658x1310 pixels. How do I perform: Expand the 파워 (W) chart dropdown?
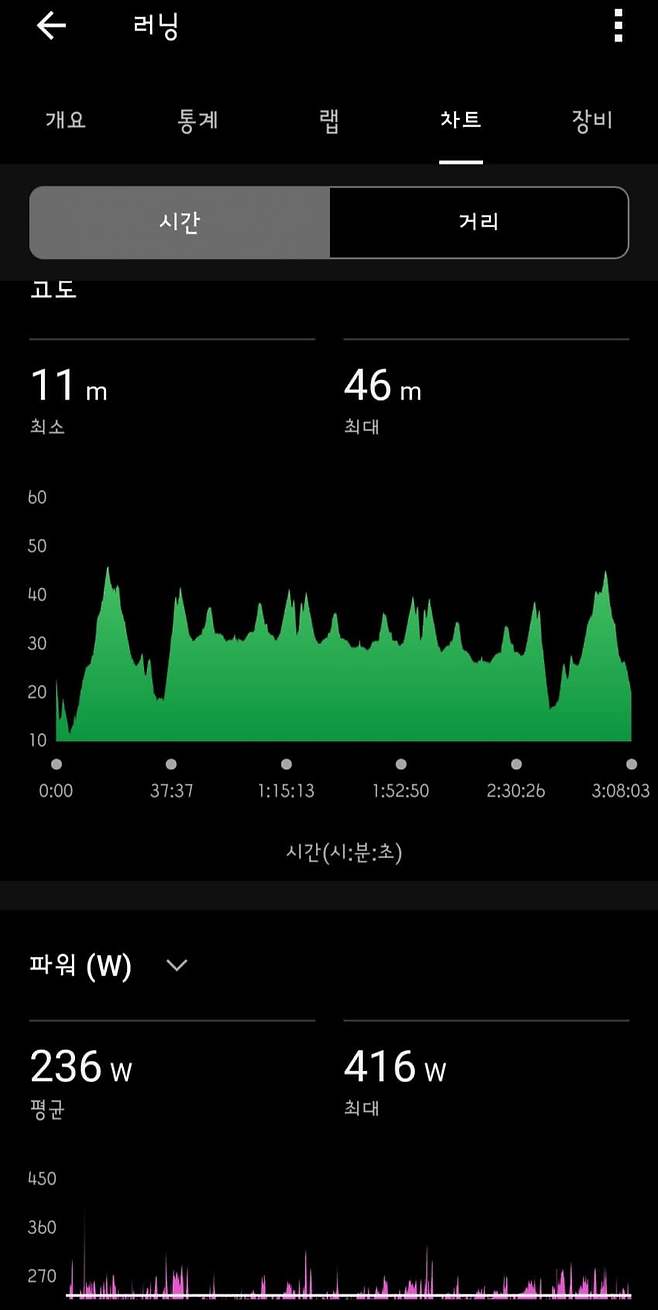[177, 965]
